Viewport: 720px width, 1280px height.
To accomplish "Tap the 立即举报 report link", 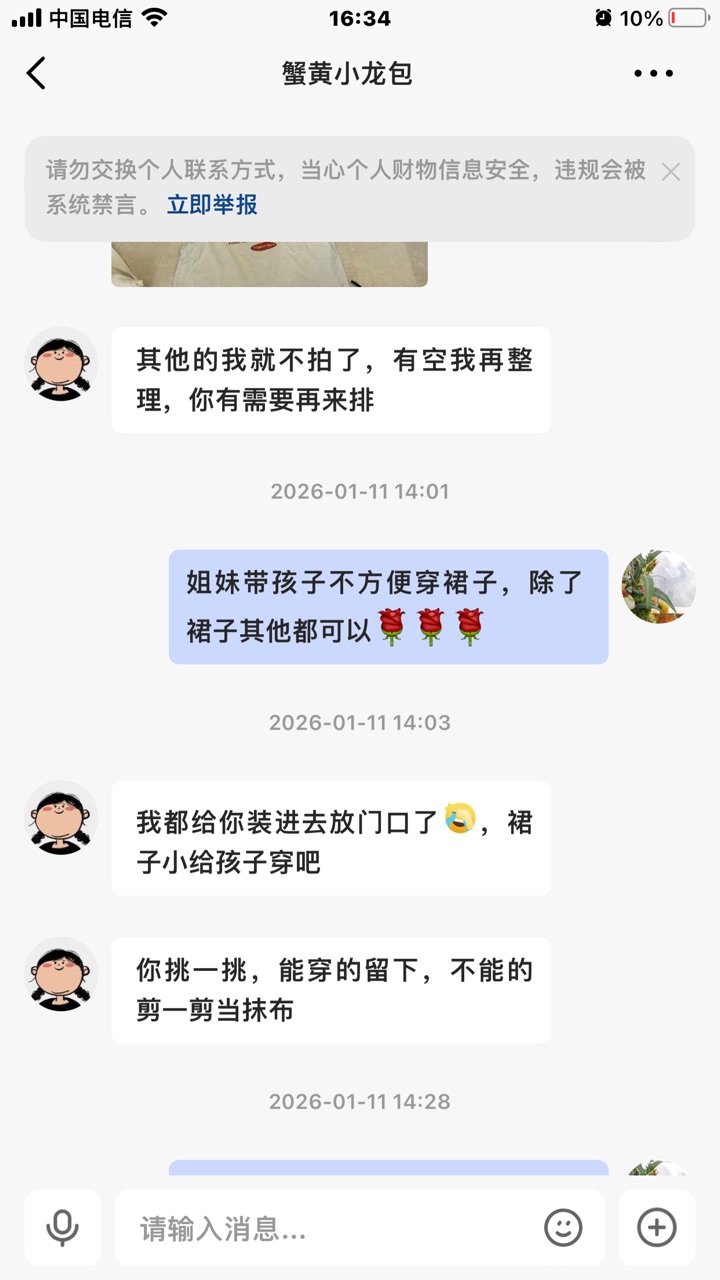I will (x=212, y=204).
